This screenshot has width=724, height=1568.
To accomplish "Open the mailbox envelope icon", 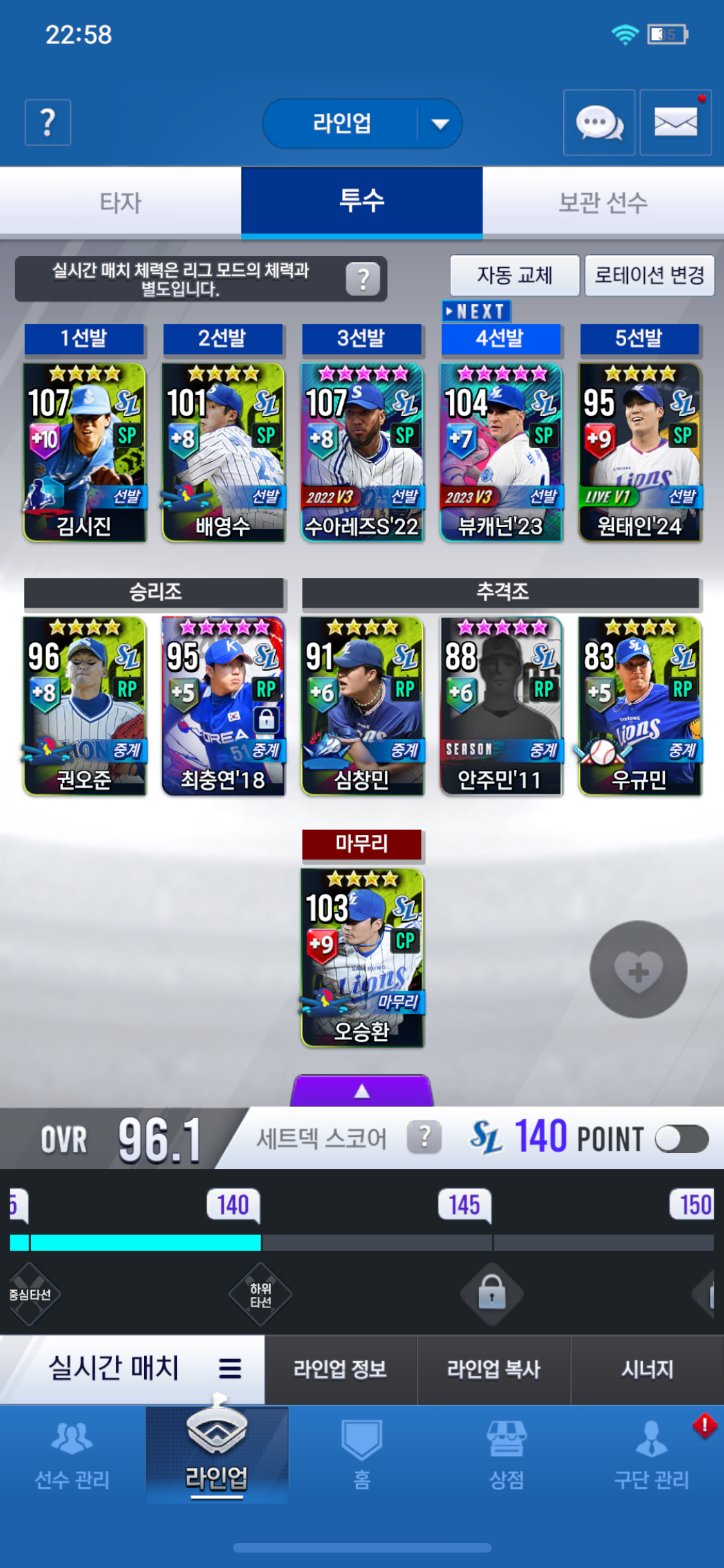I will 675,122.
